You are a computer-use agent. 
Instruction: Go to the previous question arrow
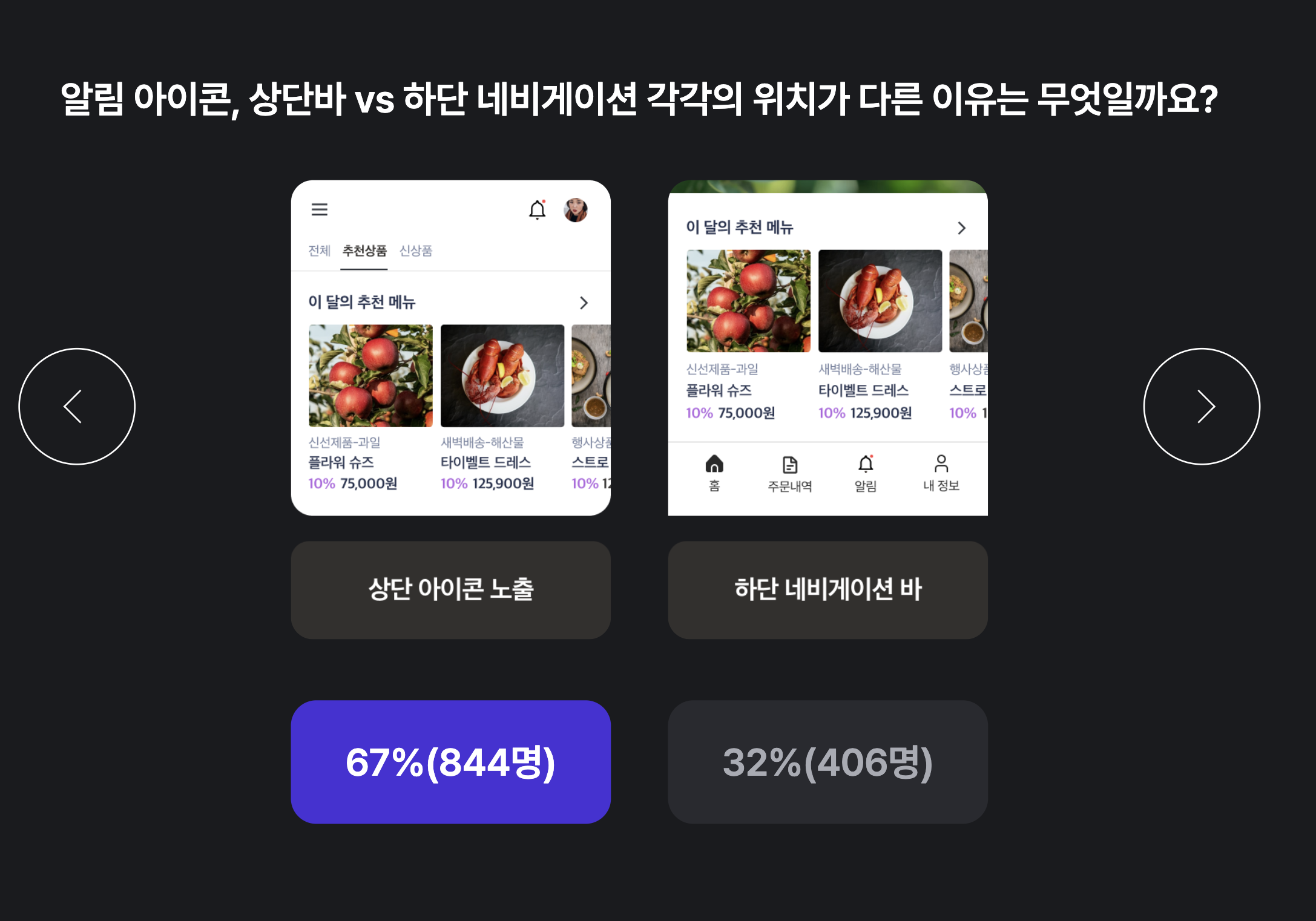tap(77, 406)
